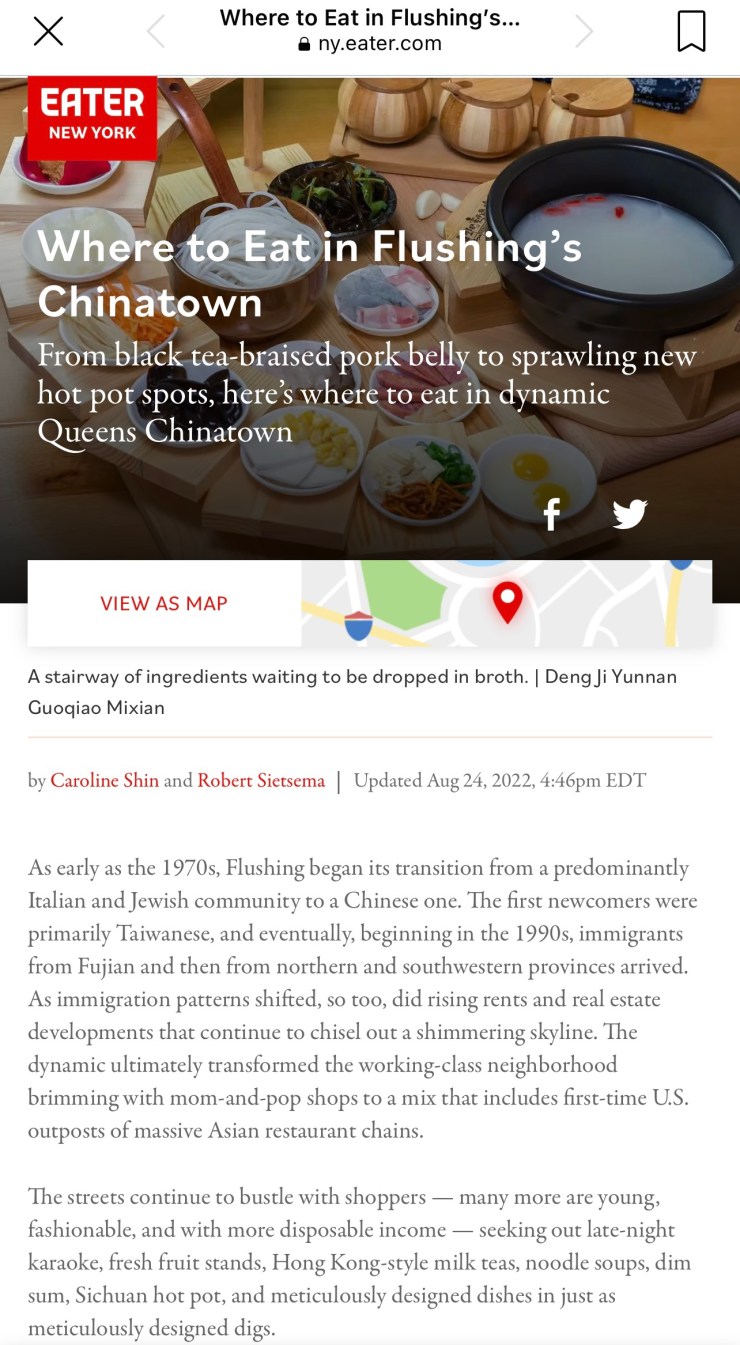
Task: Share the article on Facebook
Action: pos(551,514)
